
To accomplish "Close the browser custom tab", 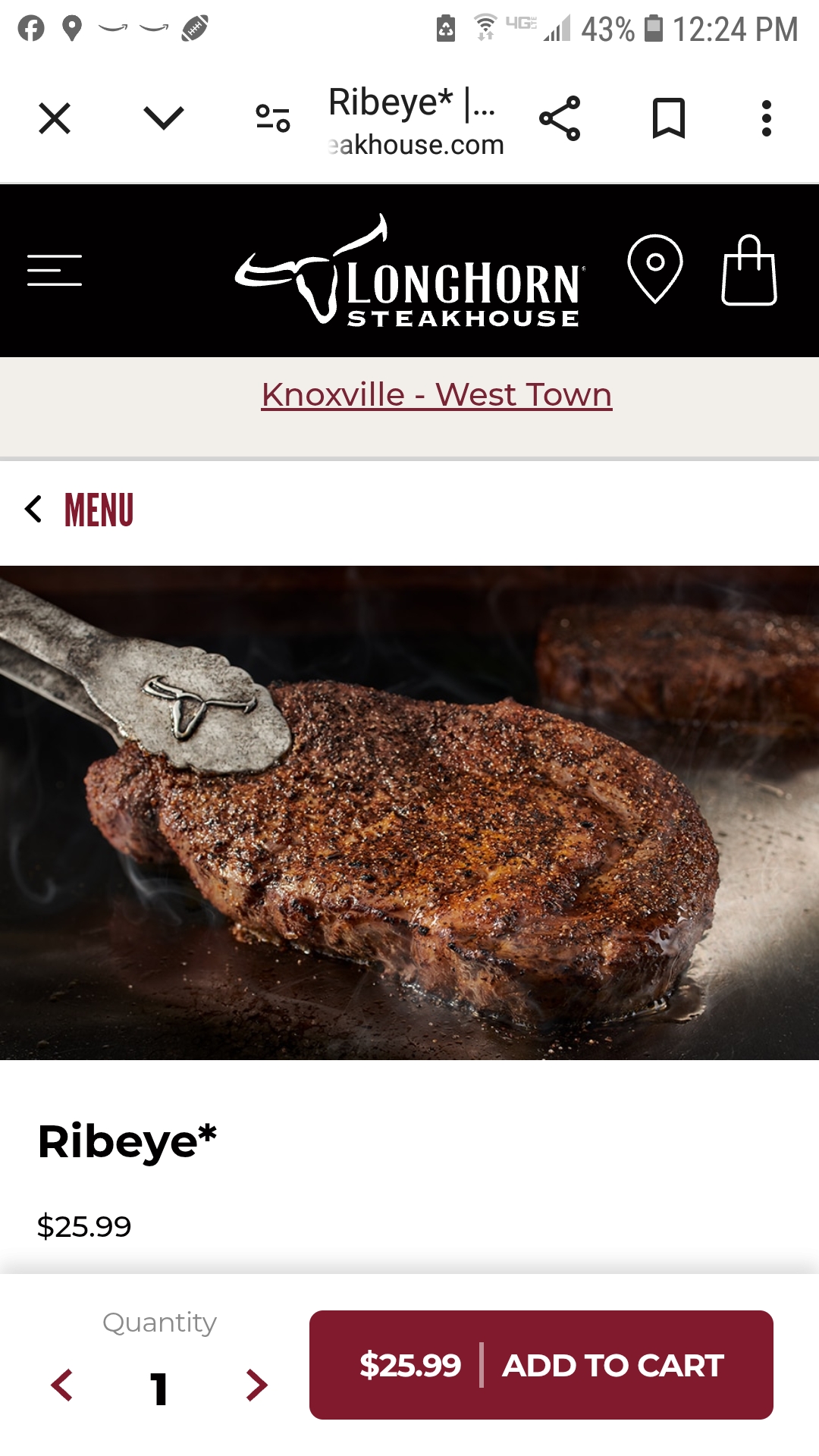I will point(55,118).
